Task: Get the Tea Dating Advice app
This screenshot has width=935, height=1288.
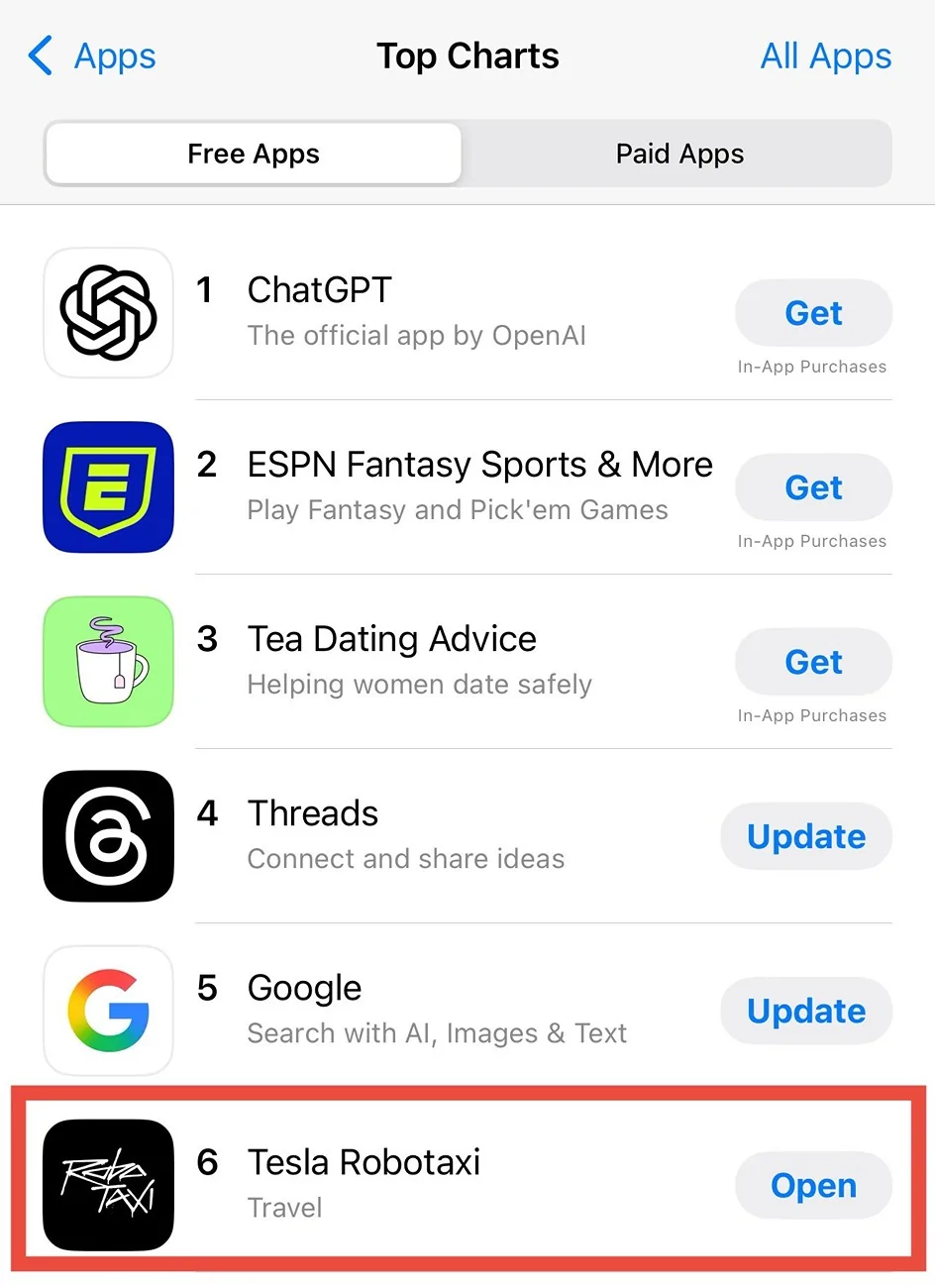Action: 813,662
